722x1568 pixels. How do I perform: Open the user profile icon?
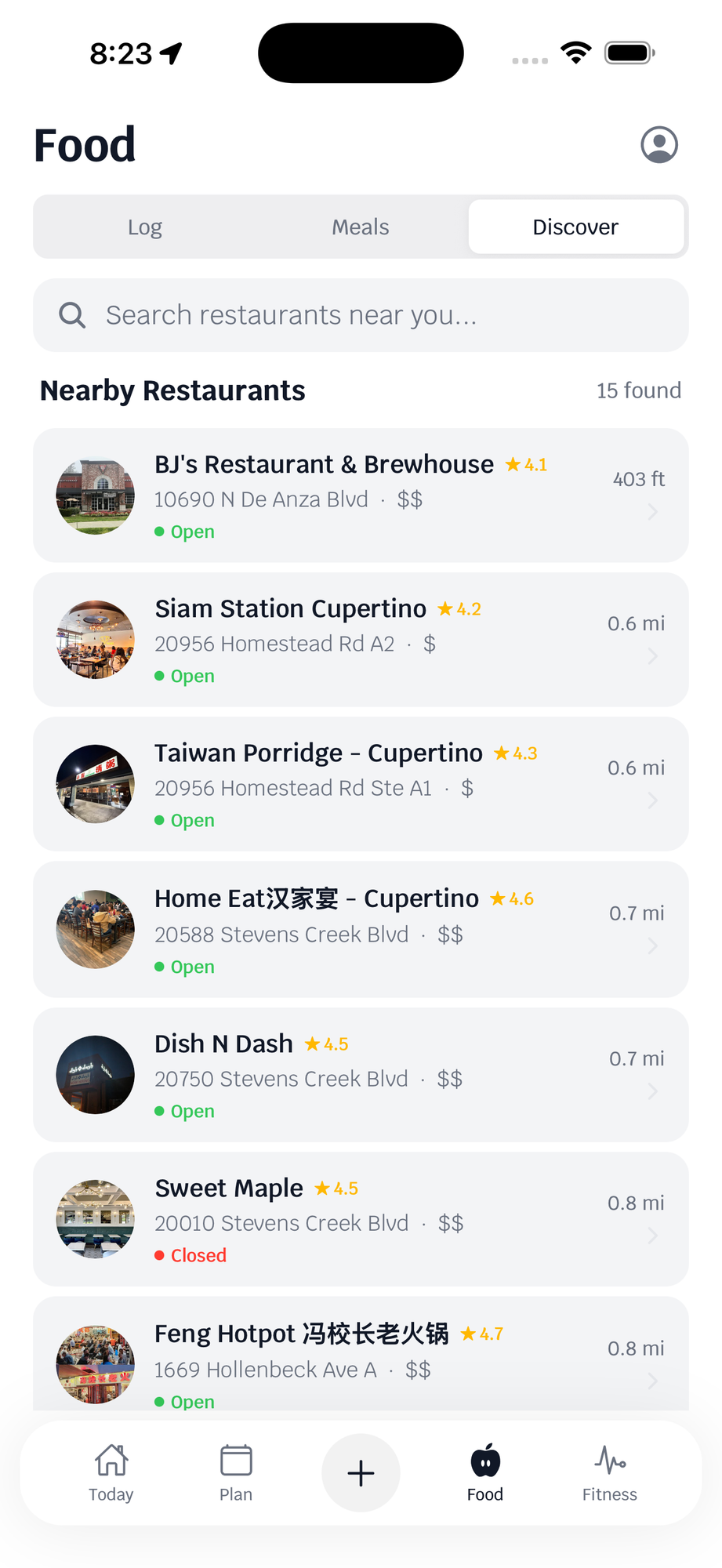pyautogui.click(x=659, y=144)
